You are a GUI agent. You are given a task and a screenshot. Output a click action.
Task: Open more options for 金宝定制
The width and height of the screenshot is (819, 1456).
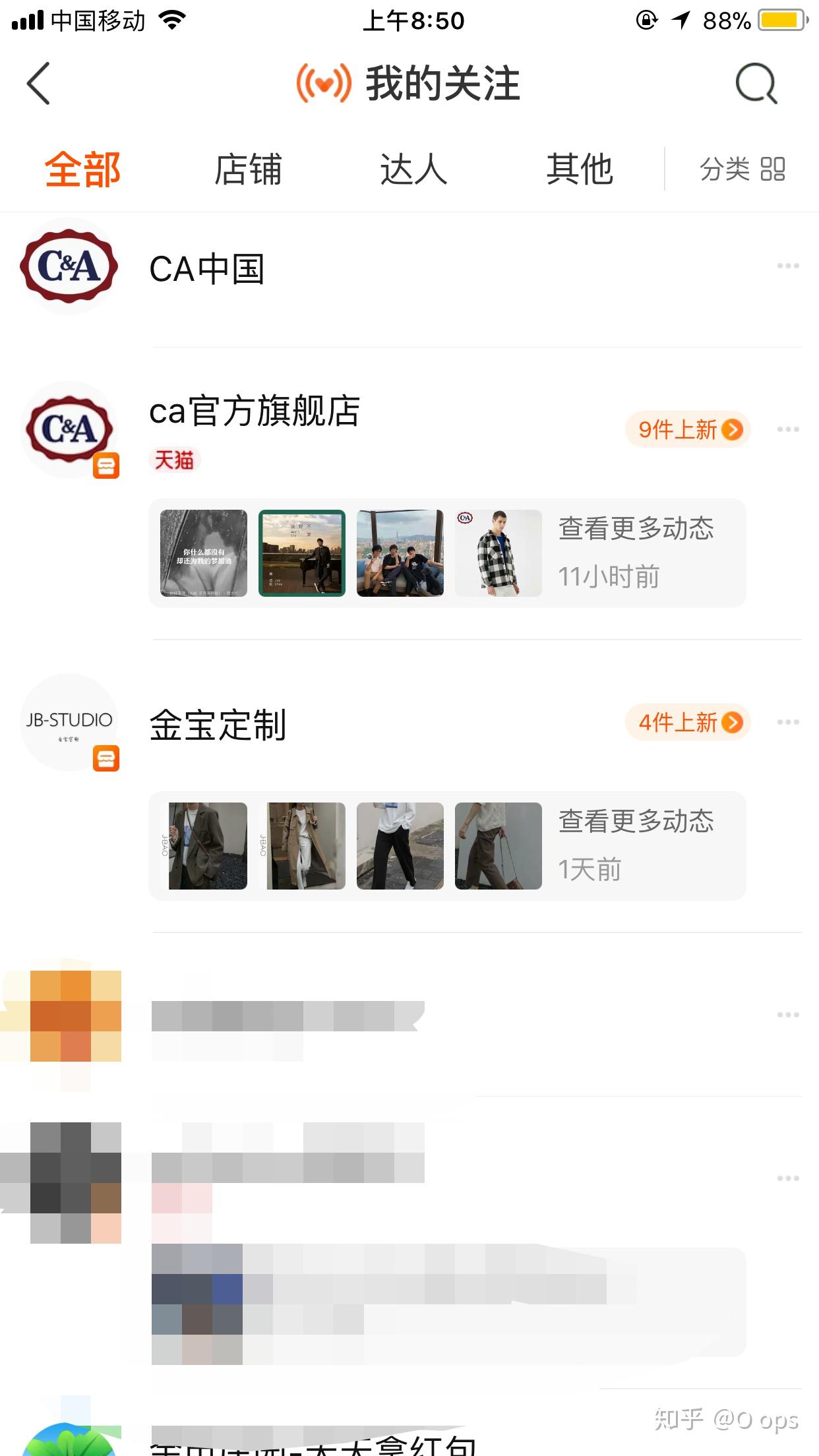pos(787,722)
